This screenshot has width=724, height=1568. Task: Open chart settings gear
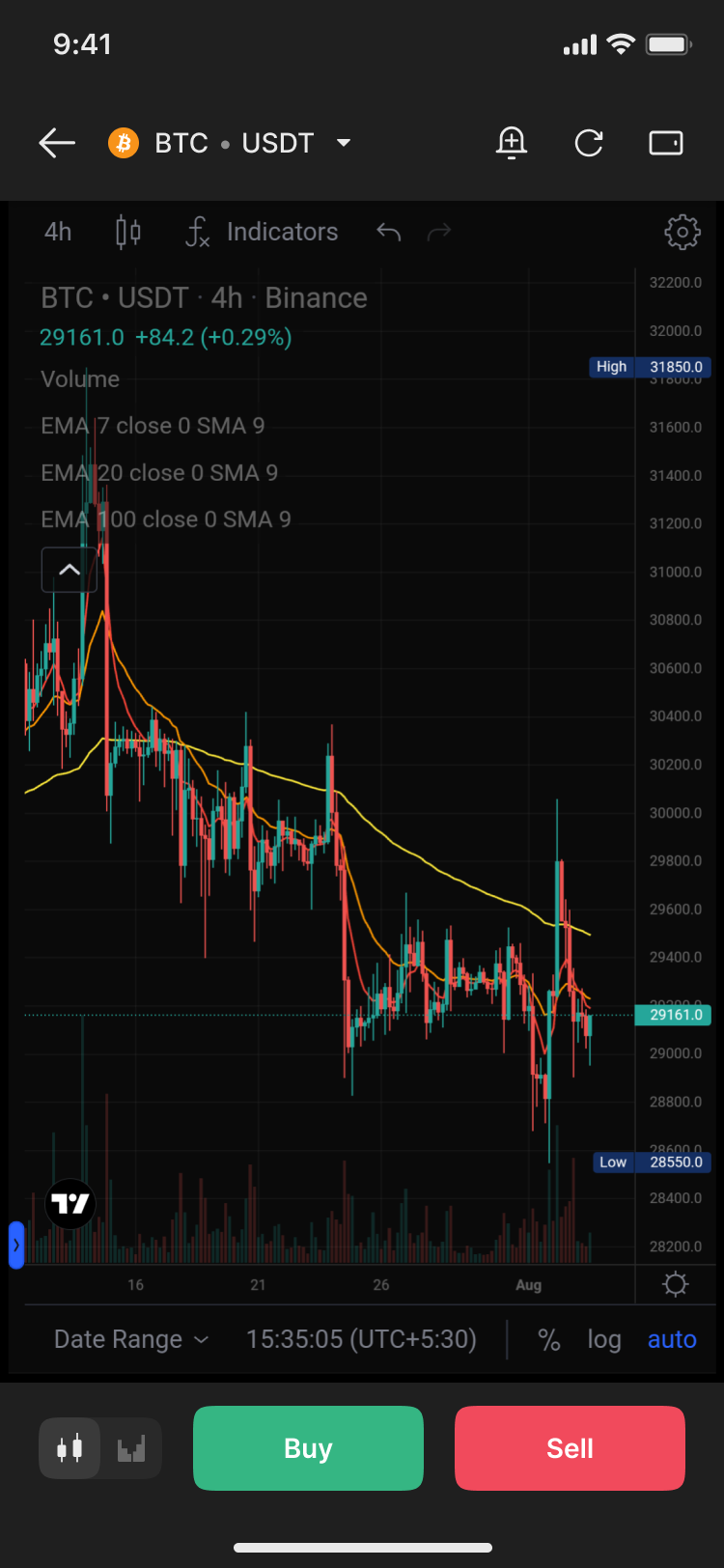(x=682, y=232)
